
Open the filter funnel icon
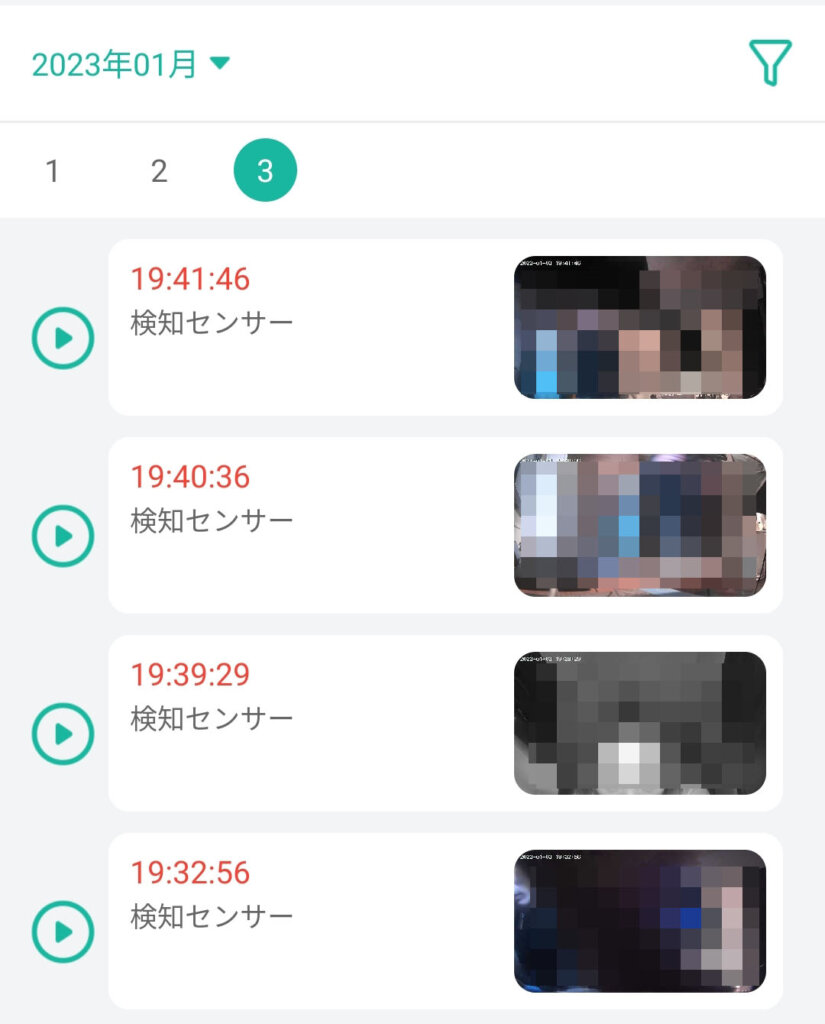click(770, 63)
